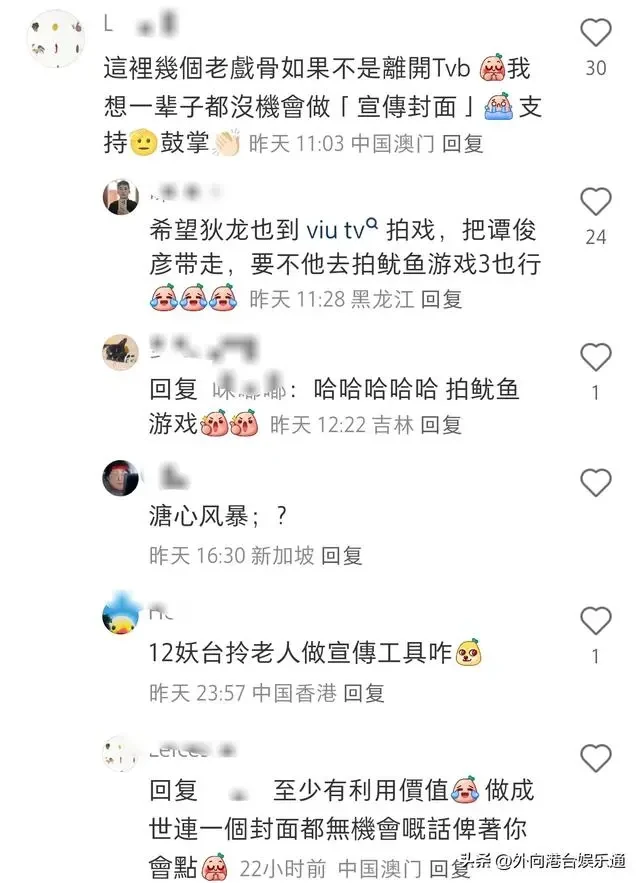This screenshot has width=640, height=883.
Task: Reply to the comment from 黑龙江
Action: (441, 298)
